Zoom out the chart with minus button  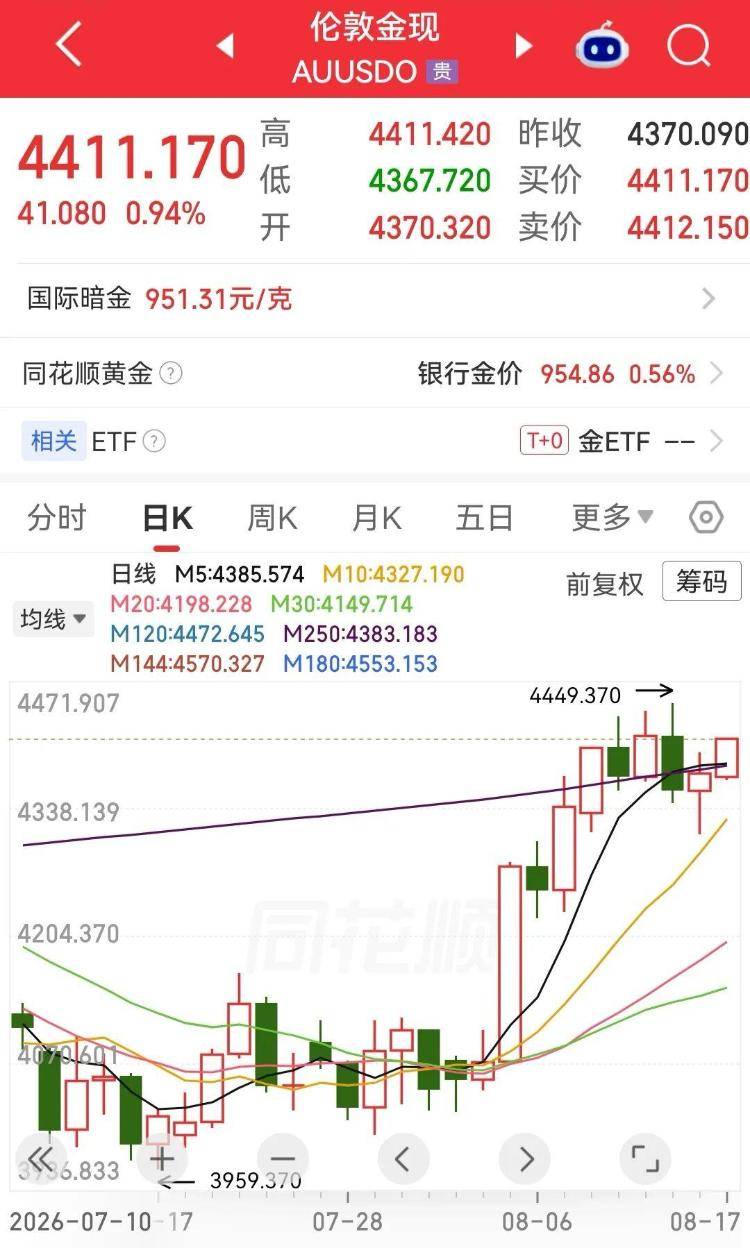coord(282,1159)
